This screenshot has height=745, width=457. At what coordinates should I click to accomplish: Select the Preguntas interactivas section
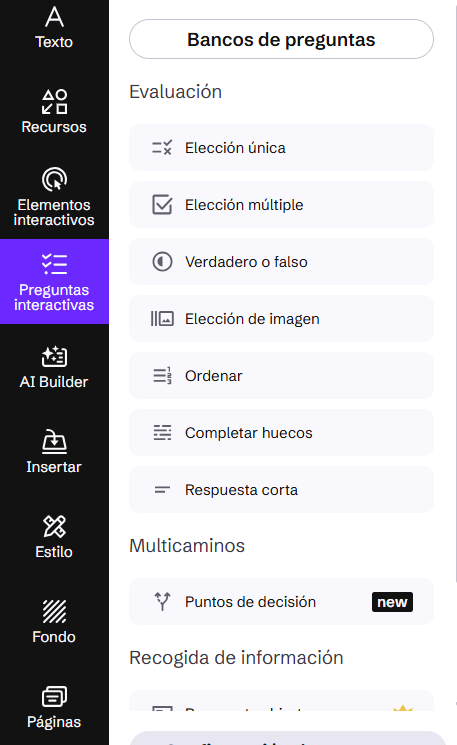point(54,282)
